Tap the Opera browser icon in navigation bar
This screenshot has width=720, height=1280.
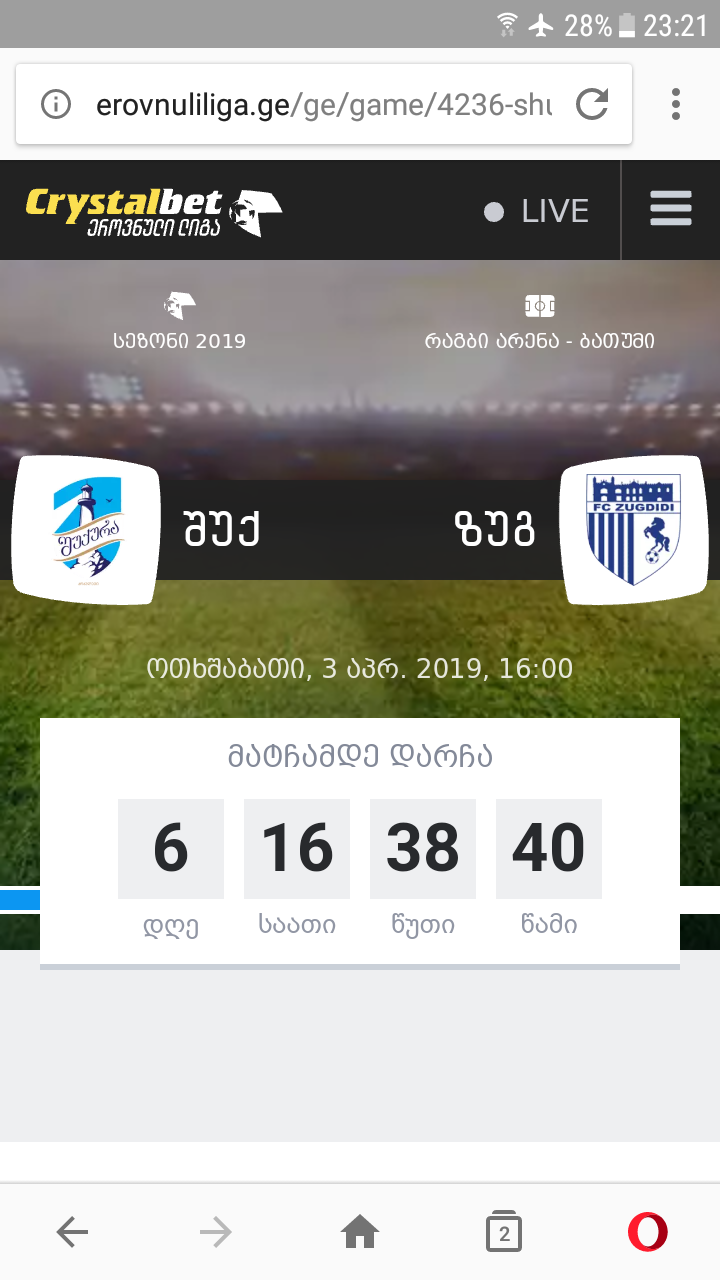pyautogui.click(x=648, y=1232)
